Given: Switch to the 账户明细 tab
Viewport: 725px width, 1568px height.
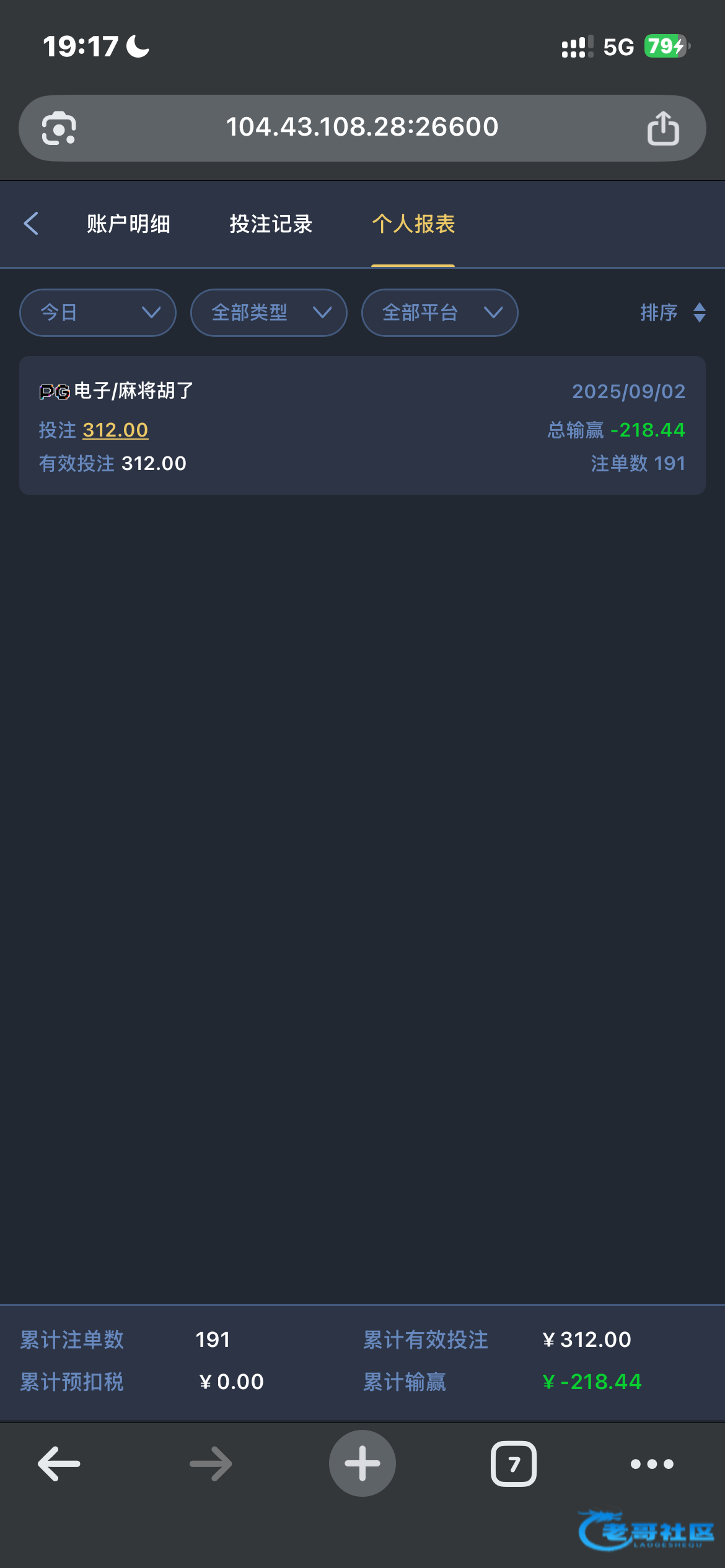Looking at the screenshot, I should [x=128, y=224].
